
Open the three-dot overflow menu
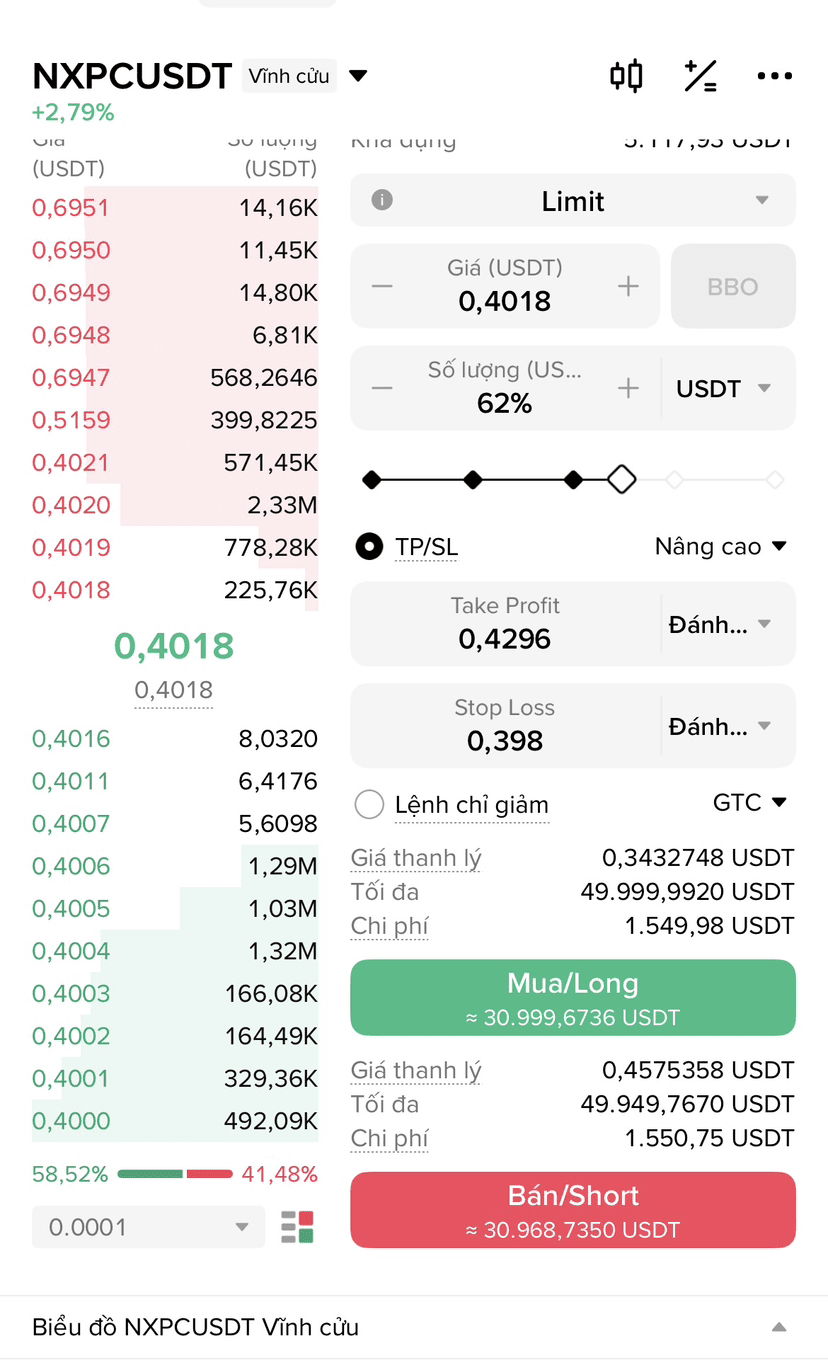tap(774, 76)
